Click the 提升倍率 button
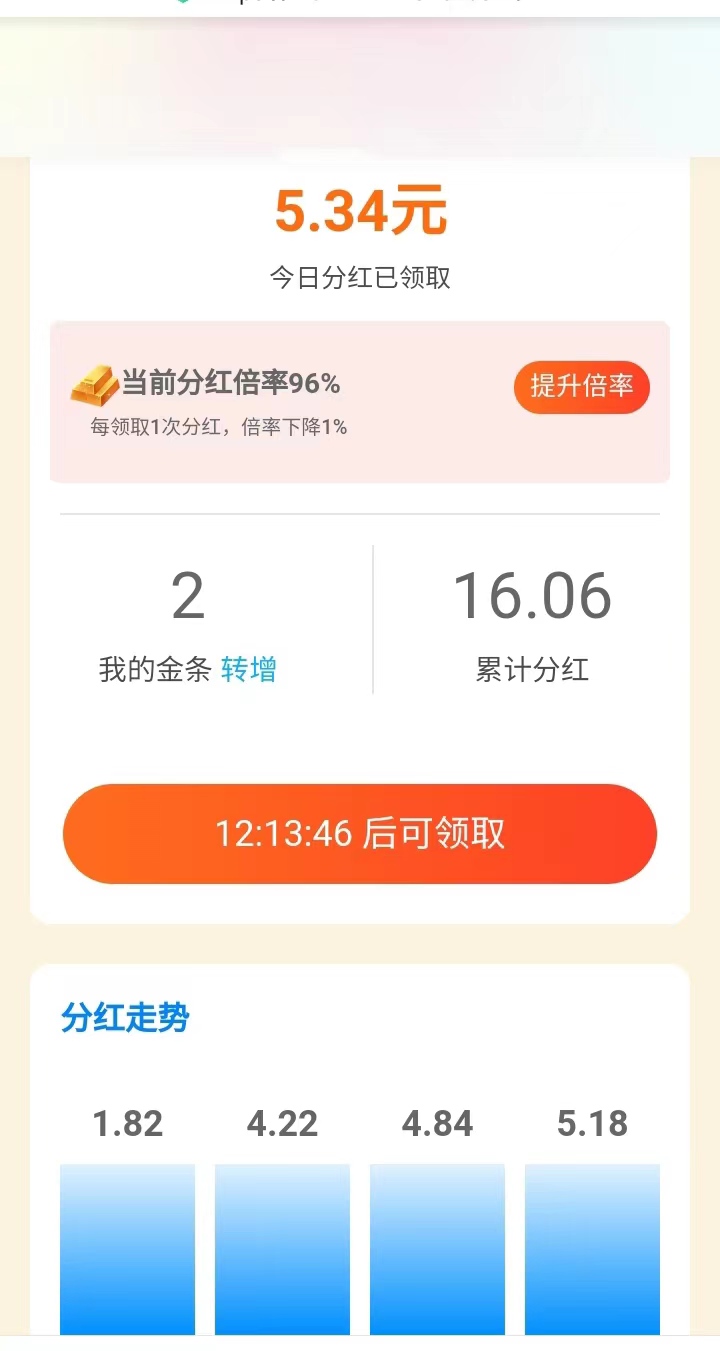The width and height of the screenshot is (720, 1351). coord(581,387)
